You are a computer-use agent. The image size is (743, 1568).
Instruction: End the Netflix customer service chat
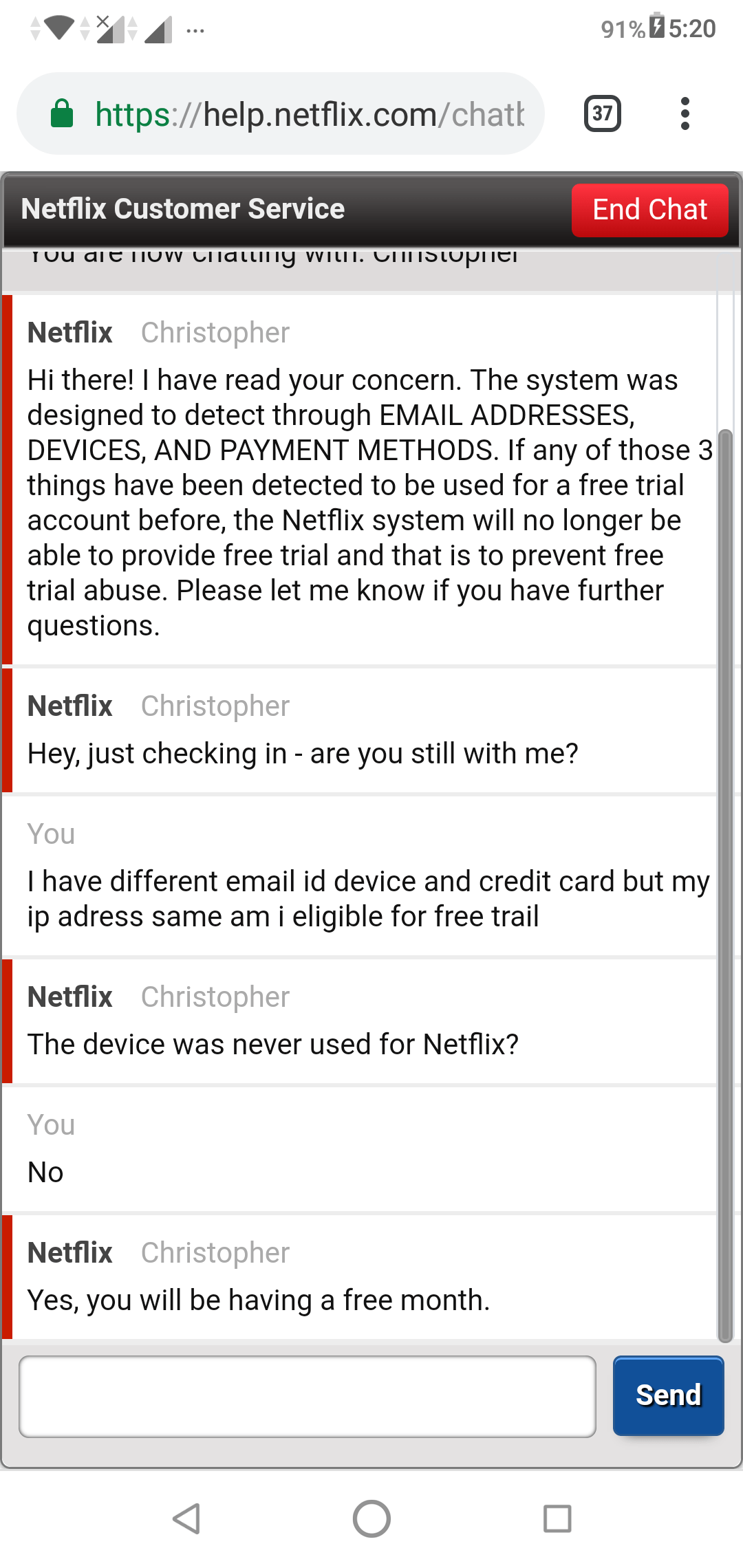[x=649, y=210]
